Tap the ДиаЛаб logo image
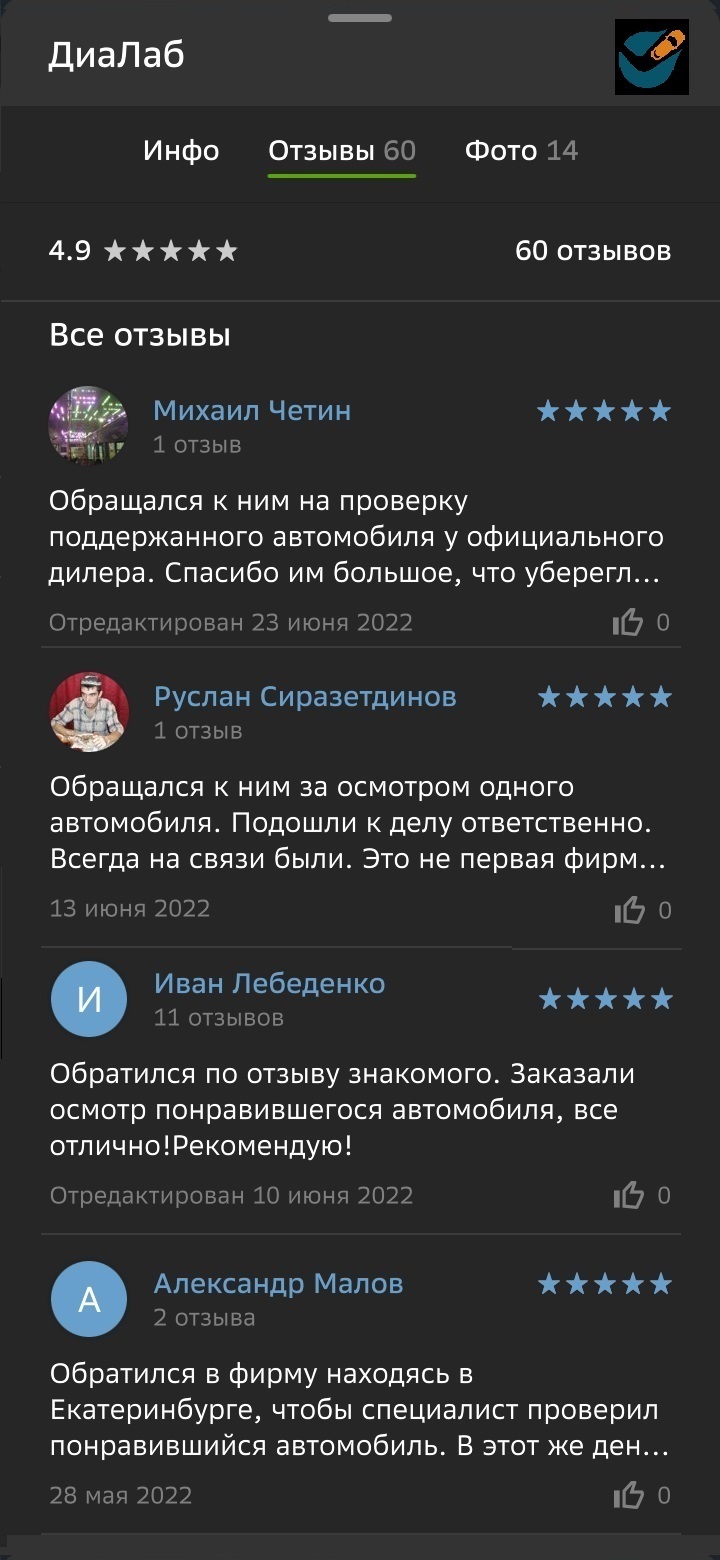This screenshot has width=720, height=1560. 652,58
